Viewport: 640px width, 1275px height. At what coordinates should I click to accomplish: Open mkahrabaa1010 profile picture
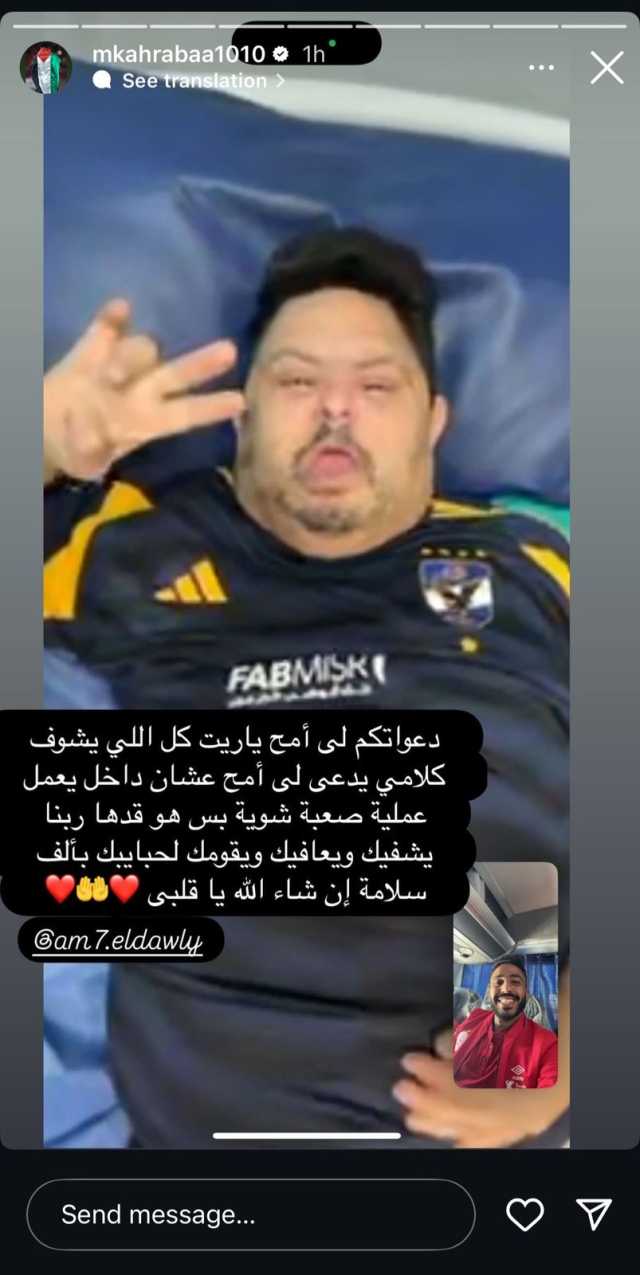(x=46, y=68)
